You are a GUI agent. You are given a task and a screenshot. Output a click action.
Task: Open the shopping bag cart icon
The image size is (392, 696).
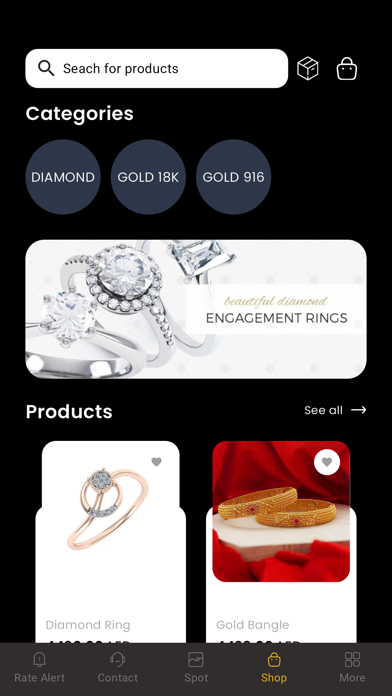click(x=347, y=69)
